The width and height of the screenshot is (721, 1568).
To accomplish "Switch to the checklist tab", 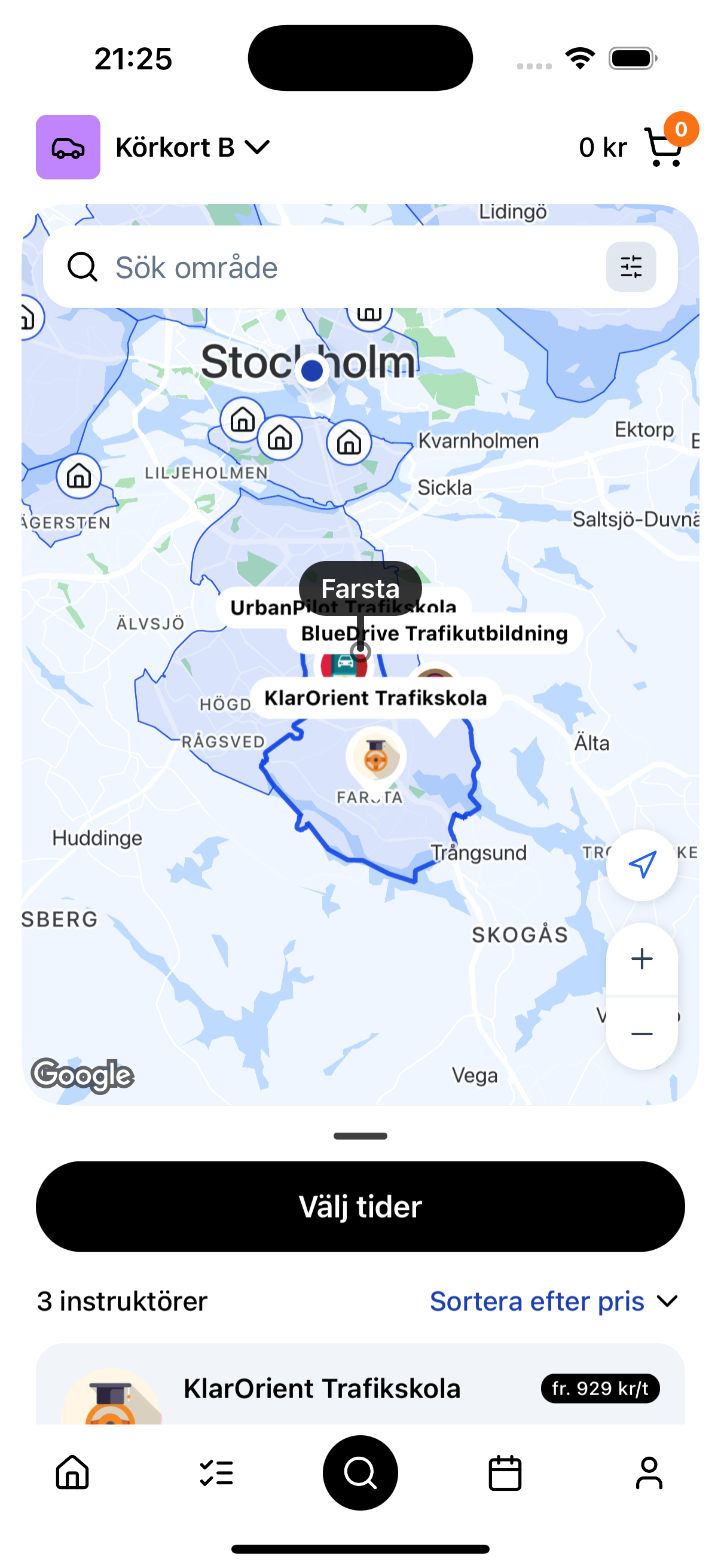I will click(216, 1473).
